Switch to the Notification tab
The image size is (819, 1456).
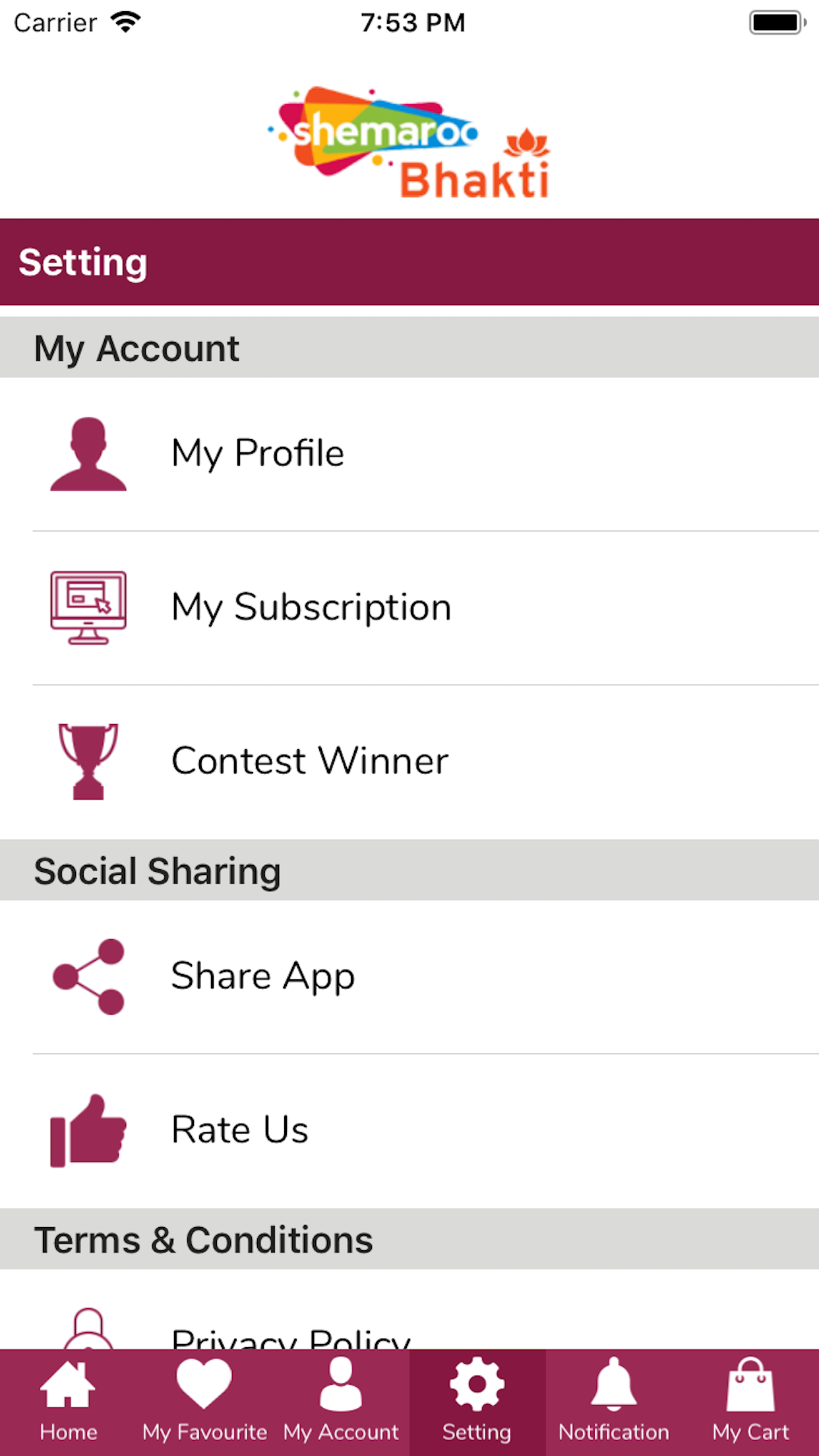pos(613,1401)
